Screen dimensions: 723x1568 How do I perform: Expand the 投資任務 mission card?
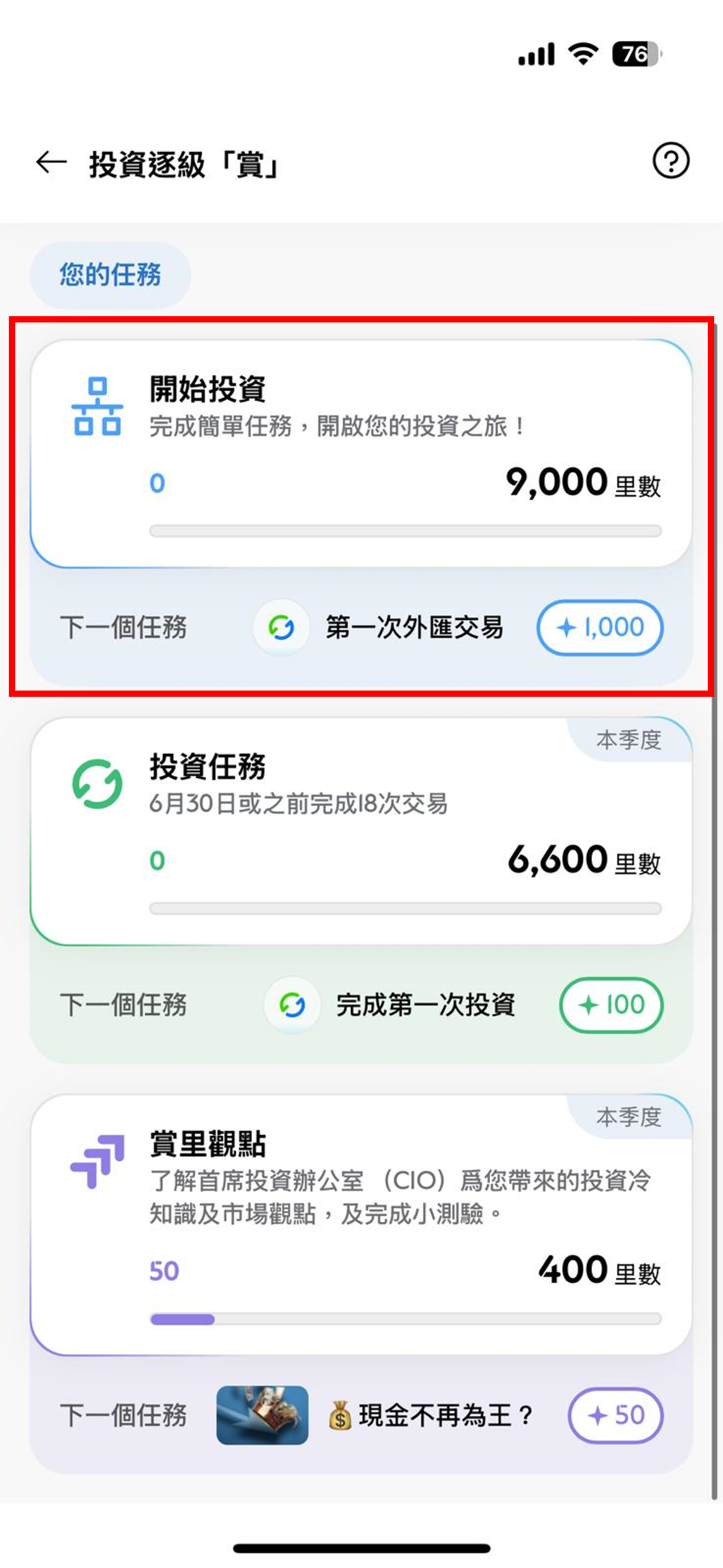point(361,830)
